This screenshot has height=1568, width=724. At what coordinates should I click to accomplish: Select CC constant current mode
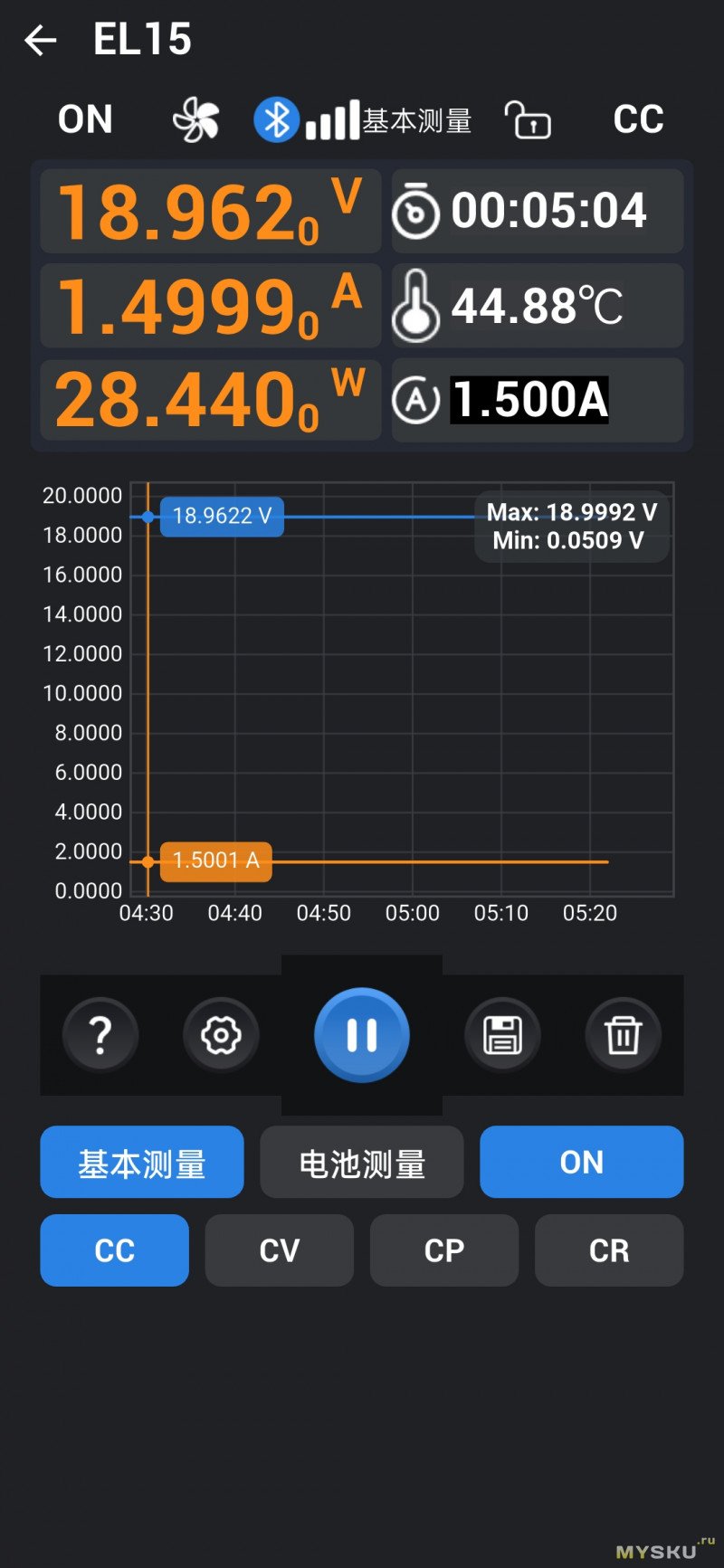(x=115, y=1250)
